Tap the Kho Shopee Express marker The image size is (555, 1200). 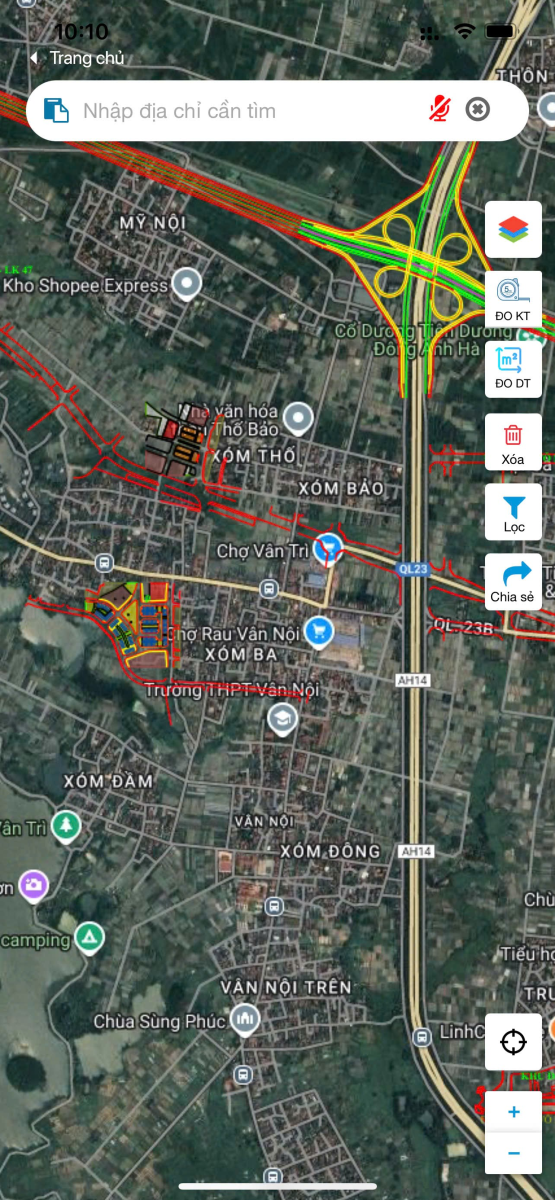tap(186, 285)
